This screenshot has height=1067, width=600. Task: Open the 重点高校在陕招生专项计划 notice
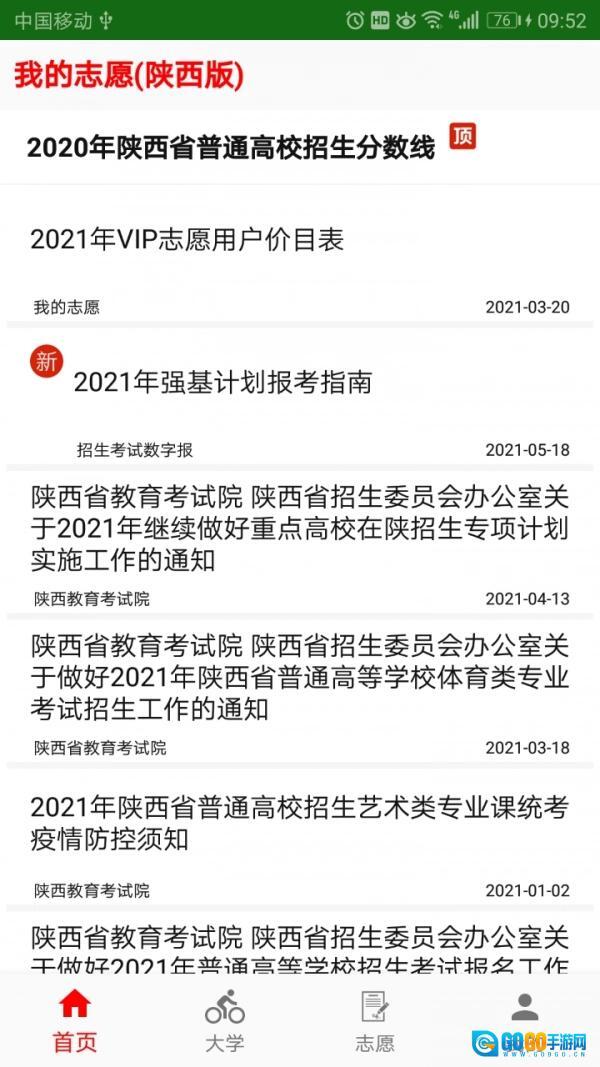(300, 529)
